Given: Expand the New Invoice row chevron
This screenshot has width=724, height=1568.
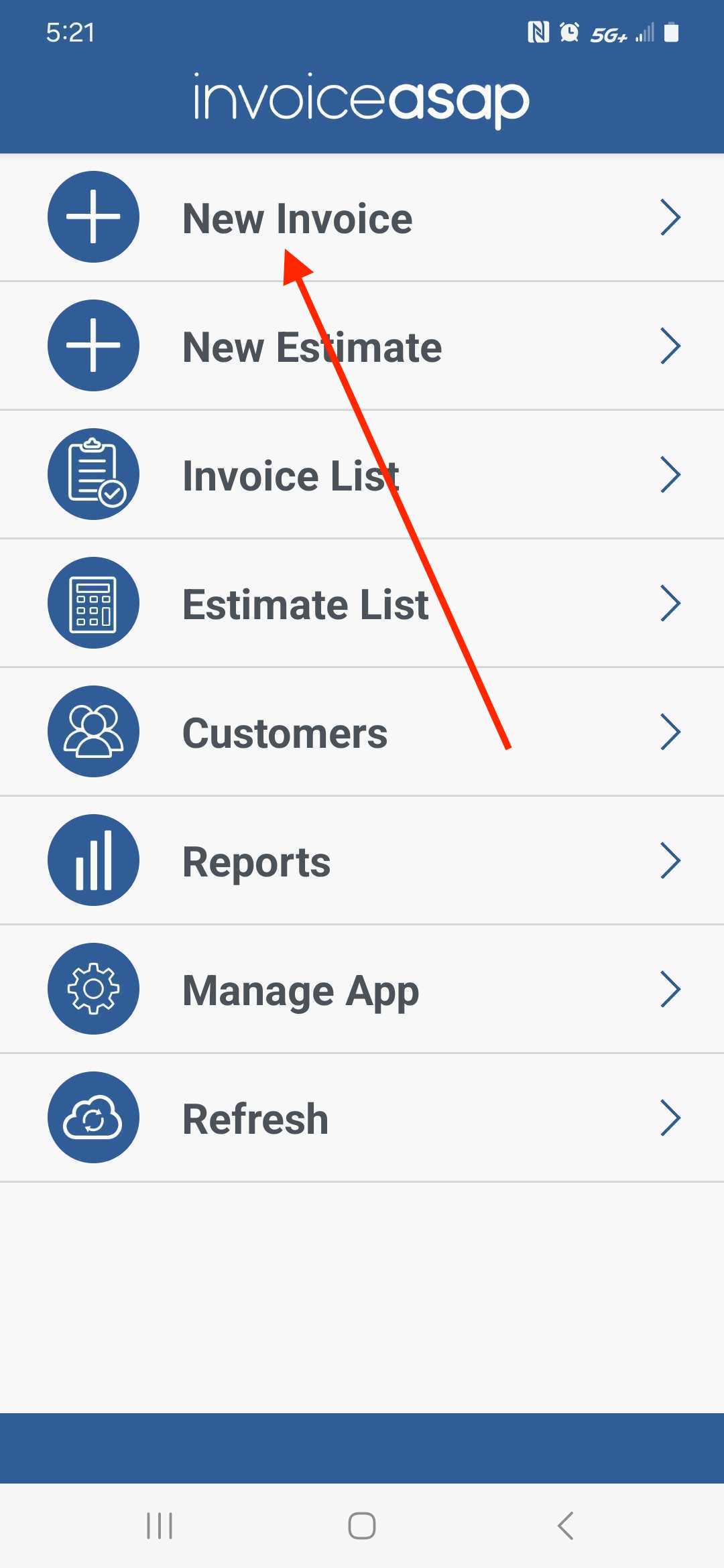Looking at the screenshot, I should point(671,217).
